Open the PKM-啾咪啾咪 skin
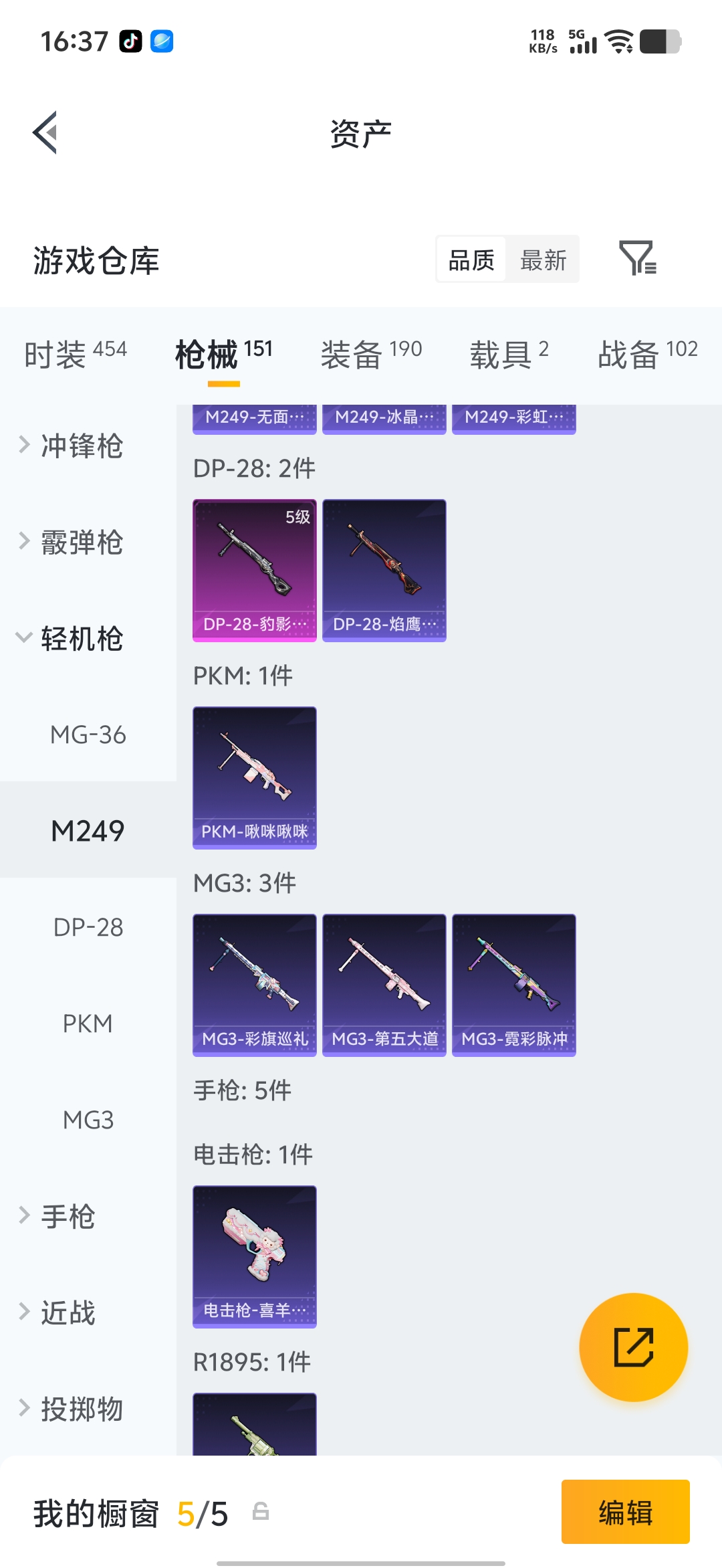The image size is (722, 1568). (255, 778)
